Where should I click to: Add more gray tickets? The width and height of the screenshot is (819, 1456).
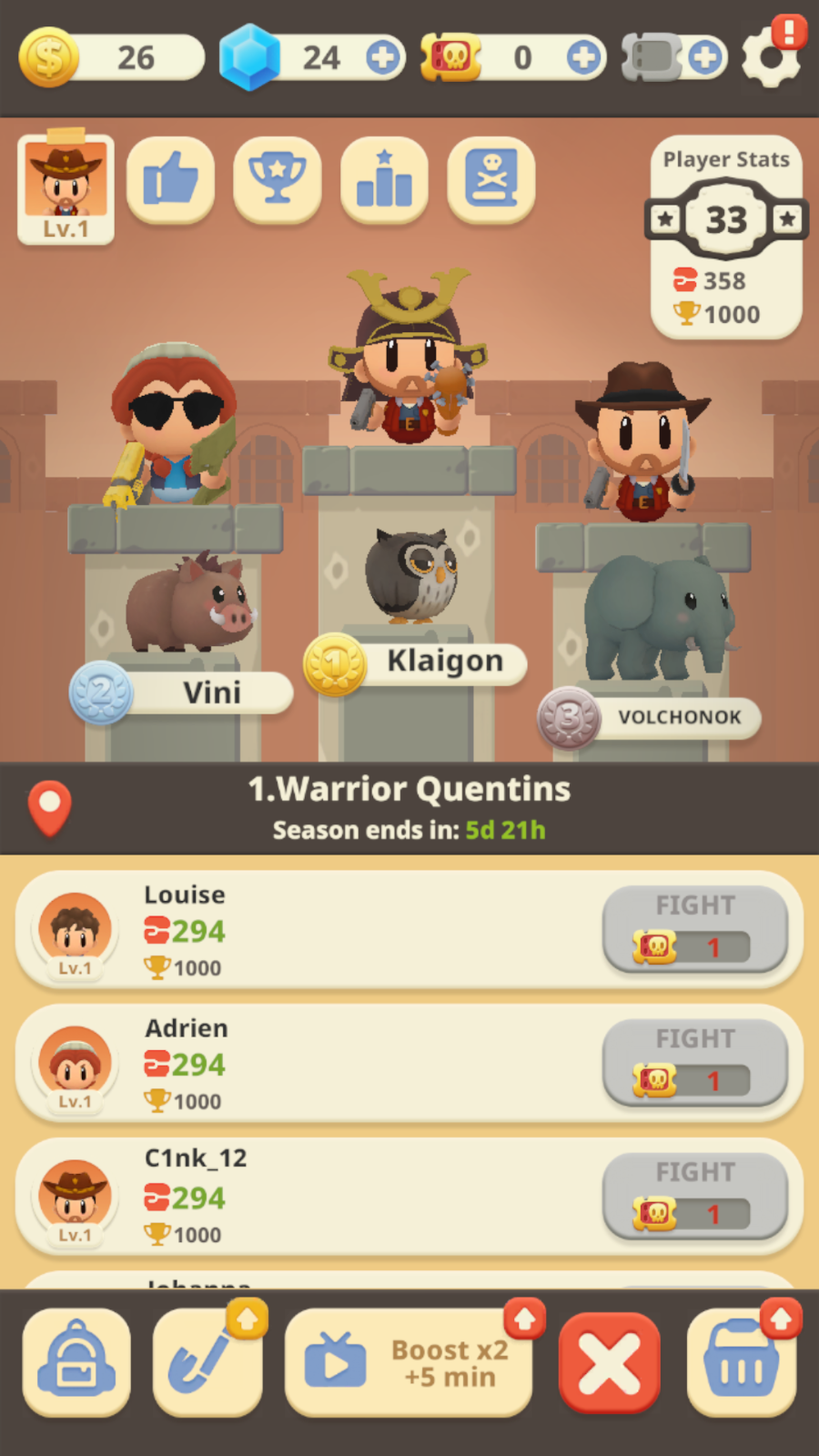705,57
